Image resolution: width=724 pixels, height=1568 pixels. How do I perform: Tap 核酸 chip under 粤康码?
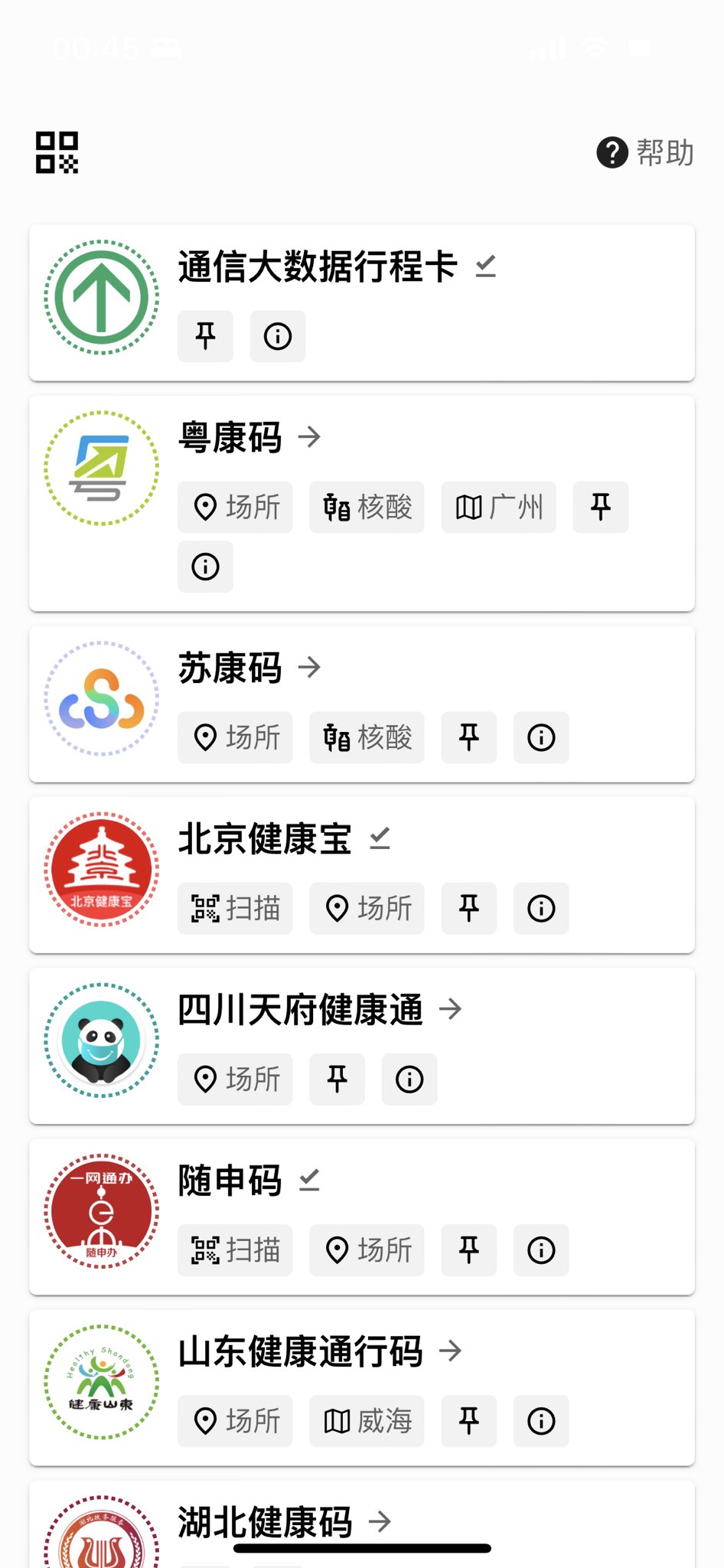[x=367, y=507]
